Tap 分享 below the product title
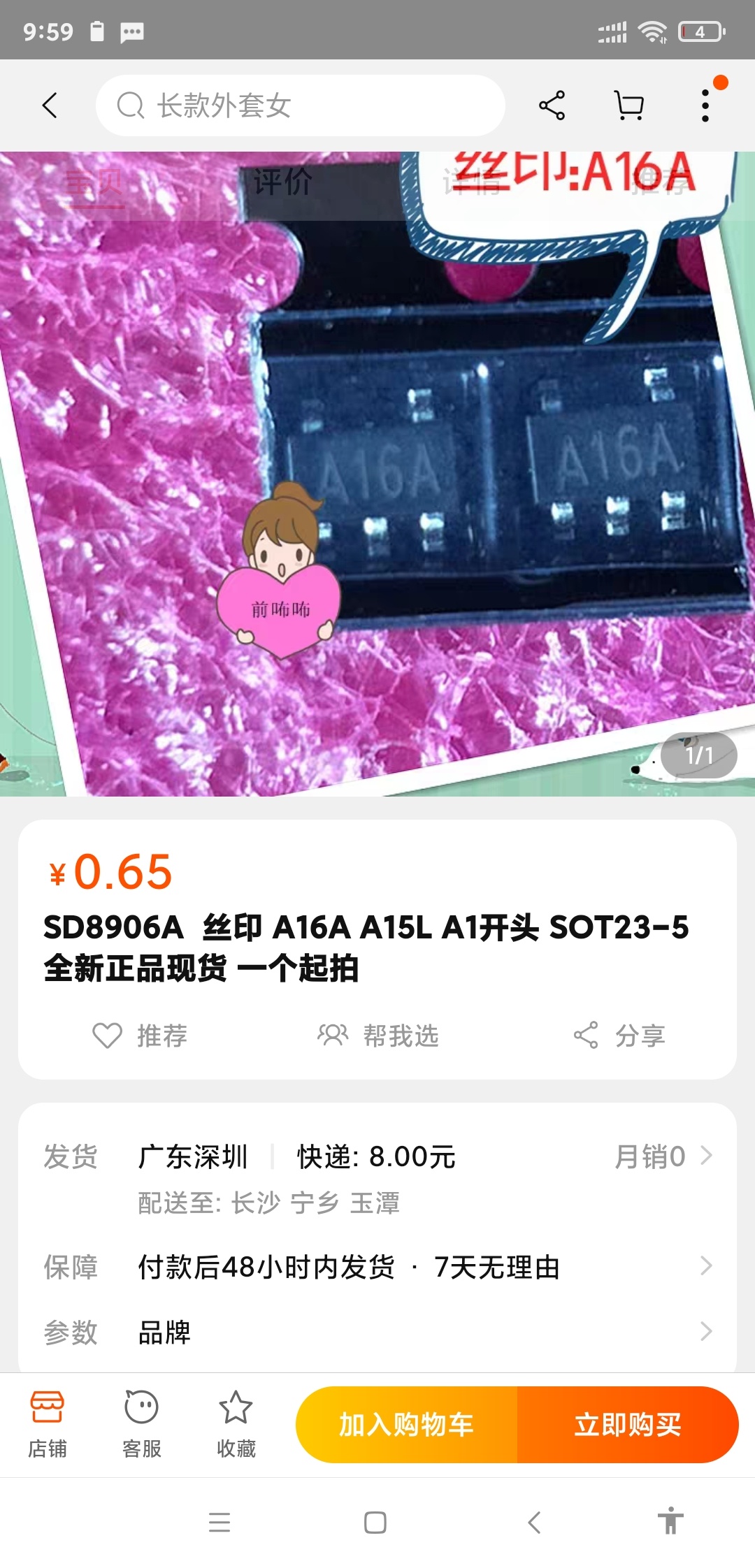 click(619, 1036)
